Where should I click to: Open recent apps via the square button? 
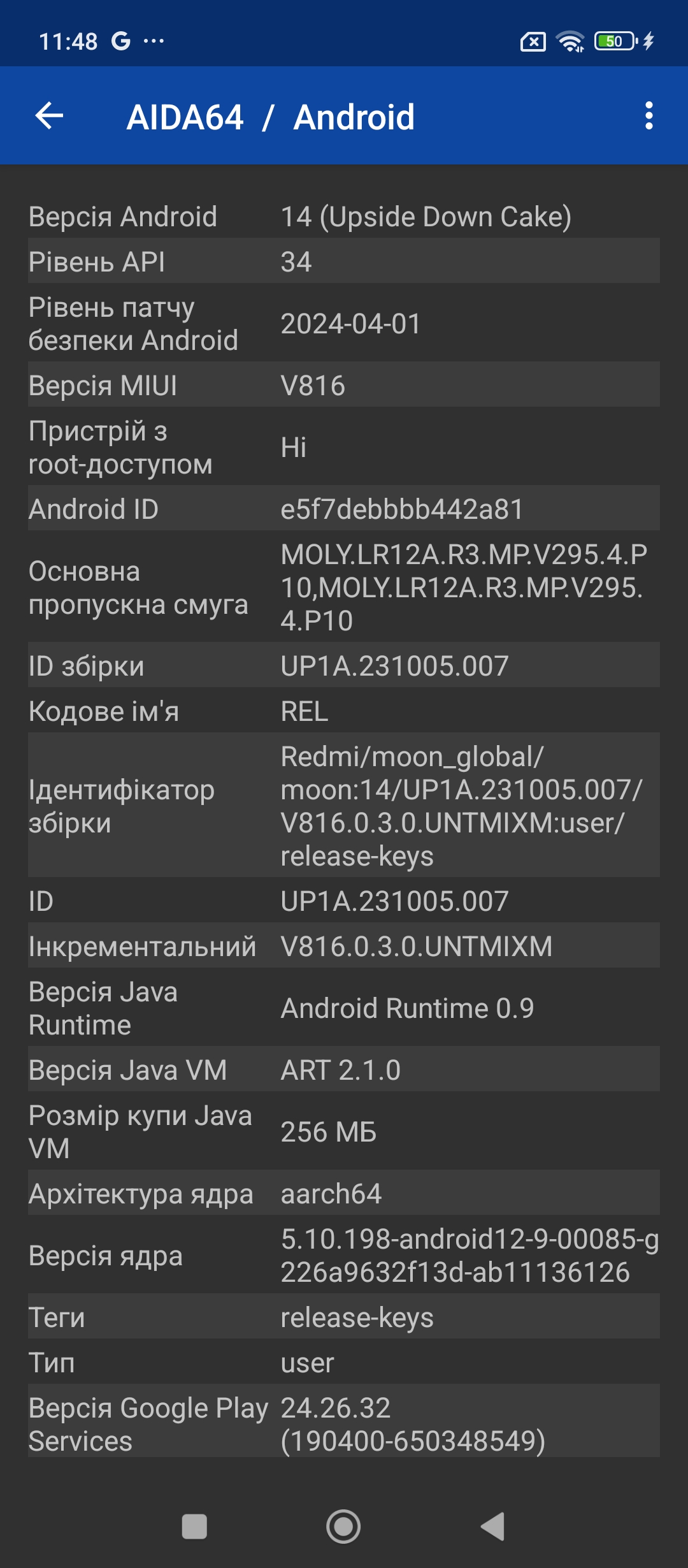click(x=194, y=1527)
